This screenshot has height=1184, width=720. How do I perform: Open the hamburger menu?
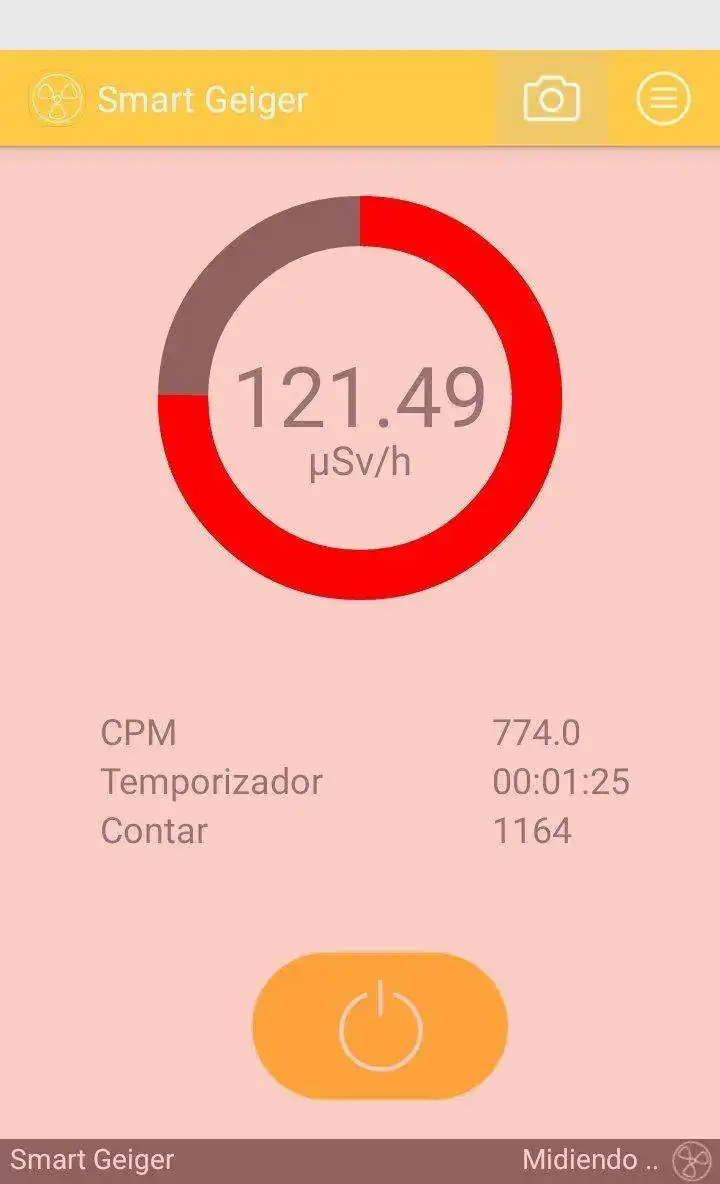point(663,99)
